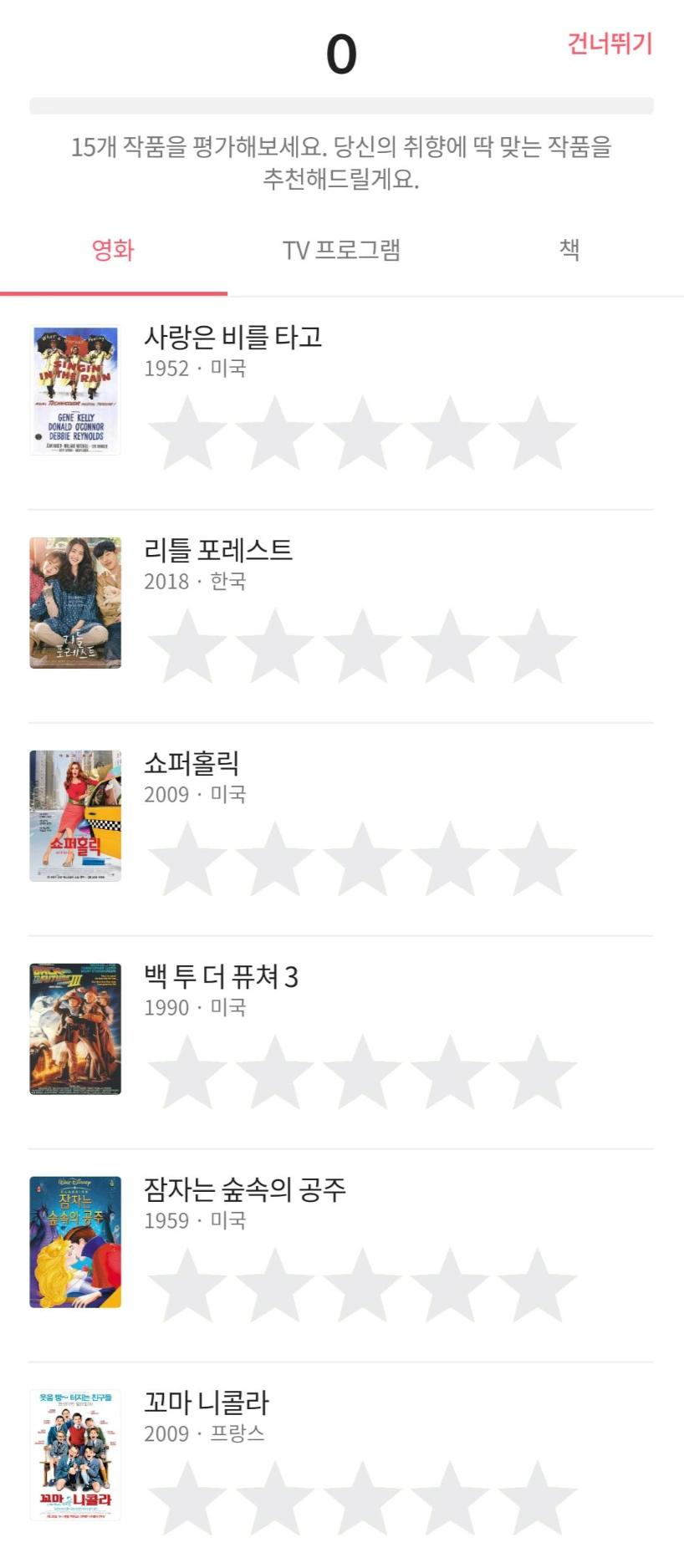Image resolution: width=684 pixels, height=1568 pixels.
Task: Rate 쇼퍼홀릭 three stars
Action: 362,860
